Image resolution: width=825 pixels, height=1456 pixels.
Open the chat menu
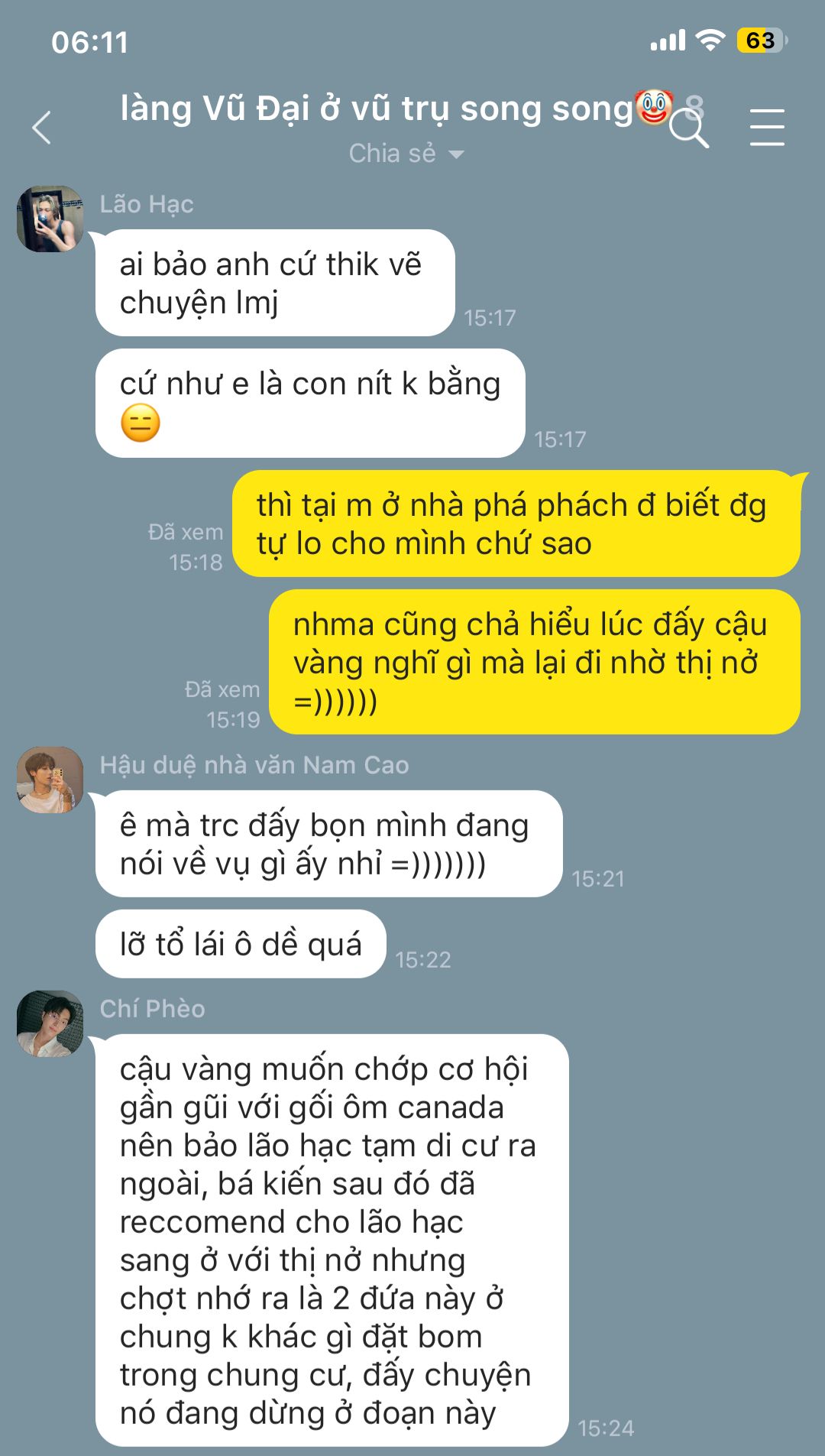766,128
